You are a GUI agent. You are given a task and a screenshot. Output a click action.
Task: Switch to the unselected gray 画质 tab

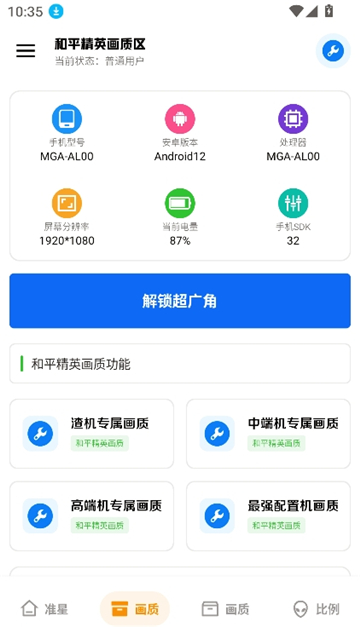(225, 609)
